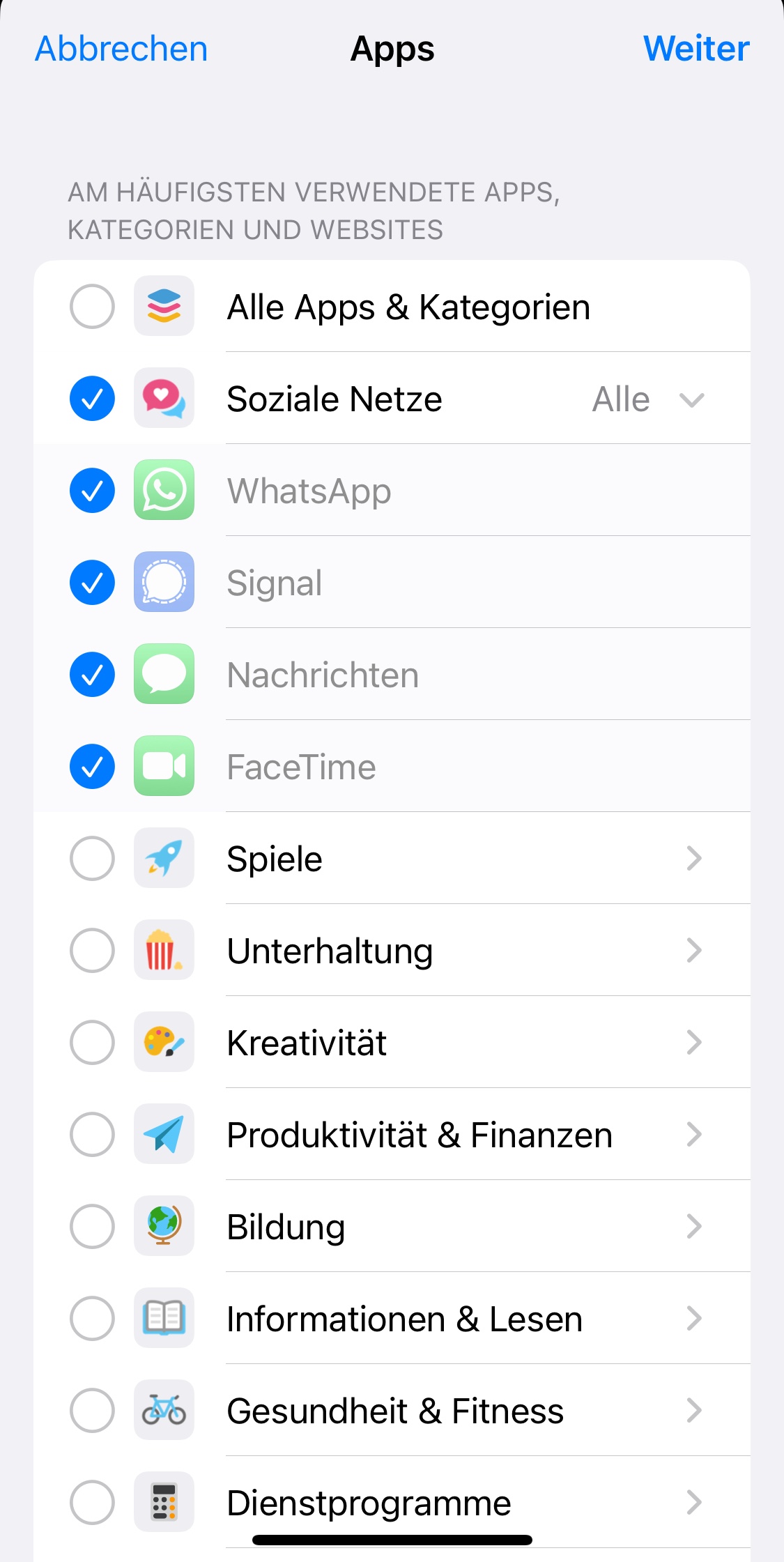Continue with the Weiter button

(x=695, y=49)
